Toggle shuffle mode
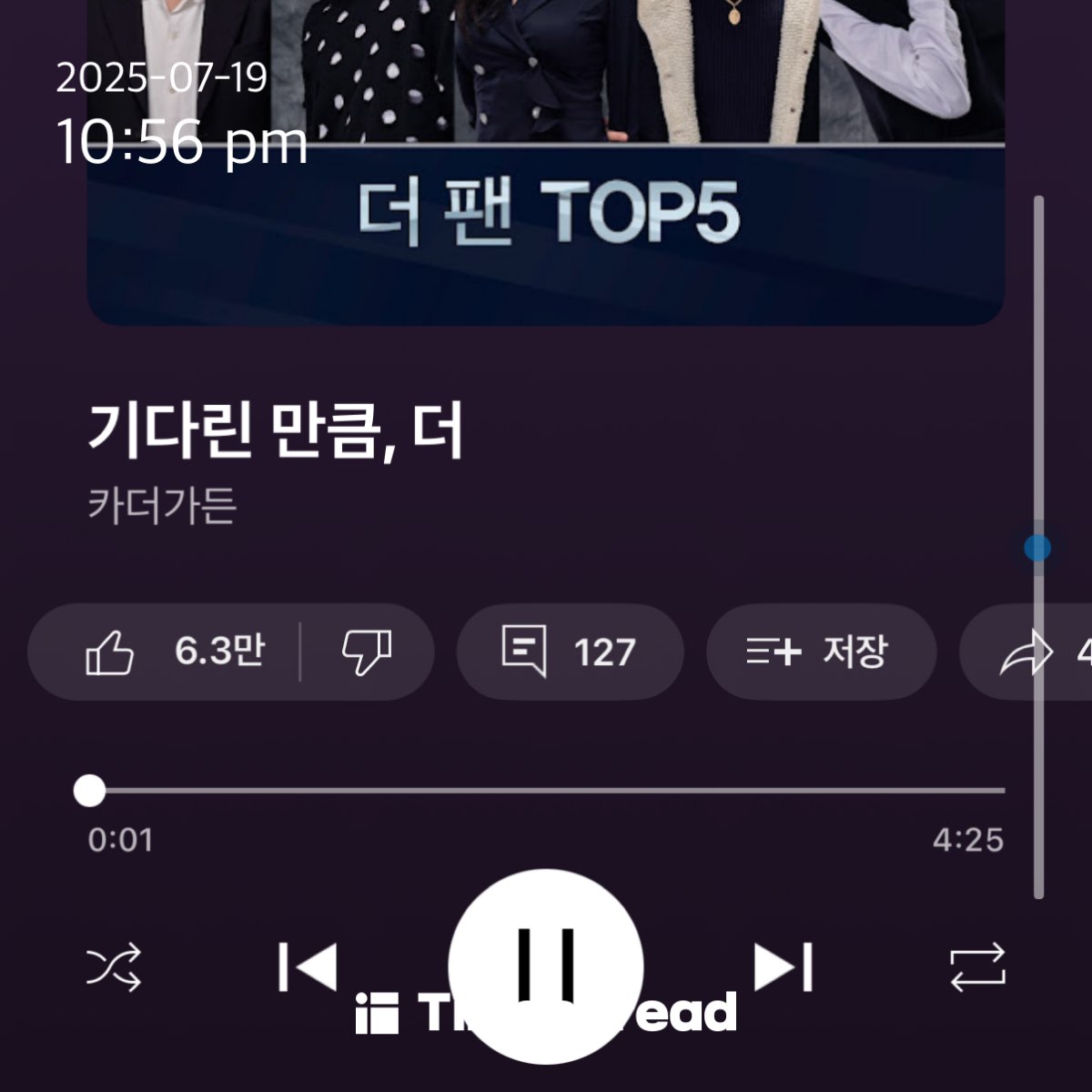 114,966
